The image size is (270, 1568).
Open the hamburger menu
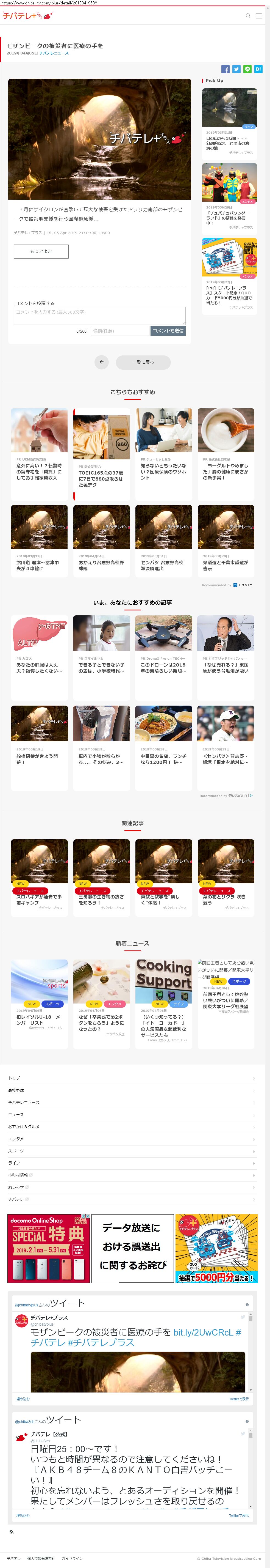click(x=259, y=16)
